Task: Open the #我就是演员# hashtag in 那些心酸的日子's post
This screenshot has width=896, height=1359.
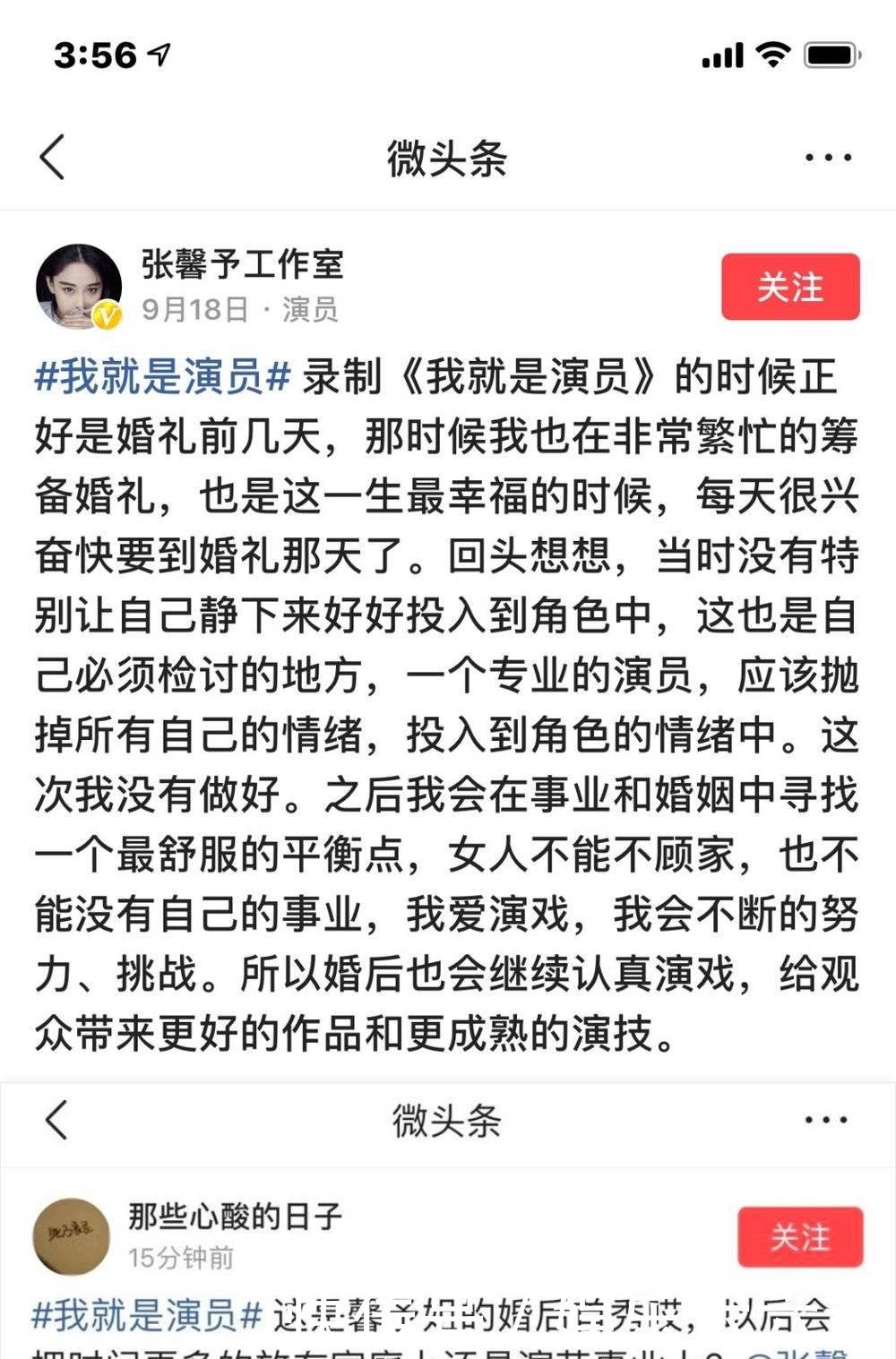Action: pos(147,1315)
